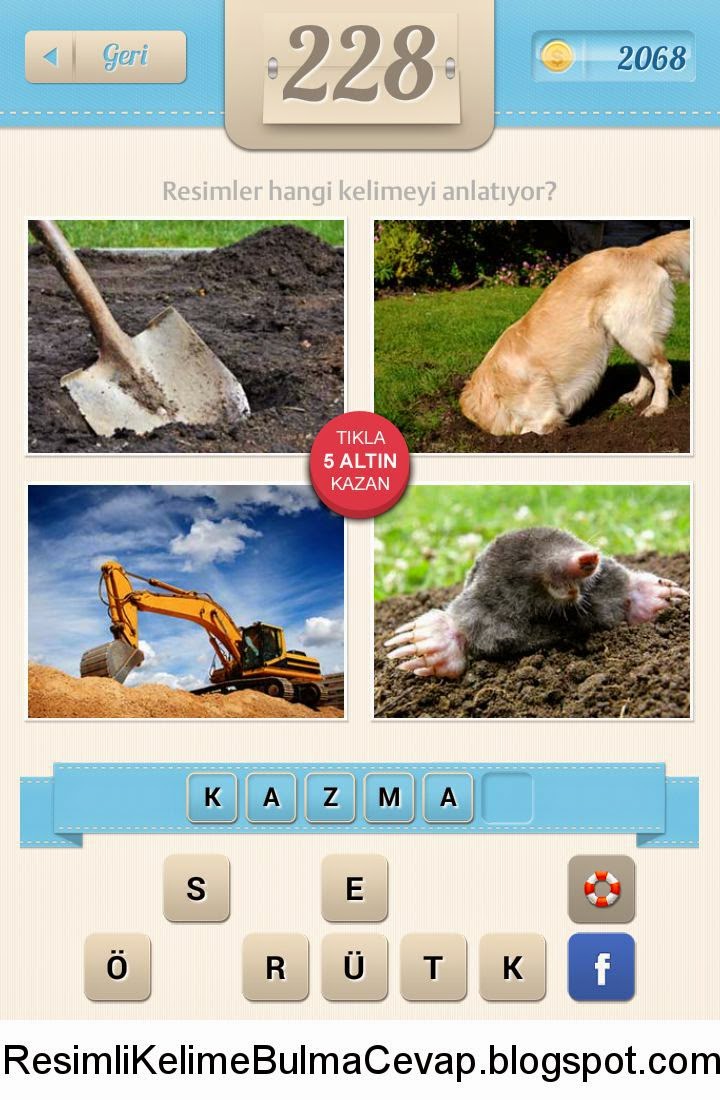720x1100 pixels.
Task: Select the R letter tile
Action: tap(275, 967)
